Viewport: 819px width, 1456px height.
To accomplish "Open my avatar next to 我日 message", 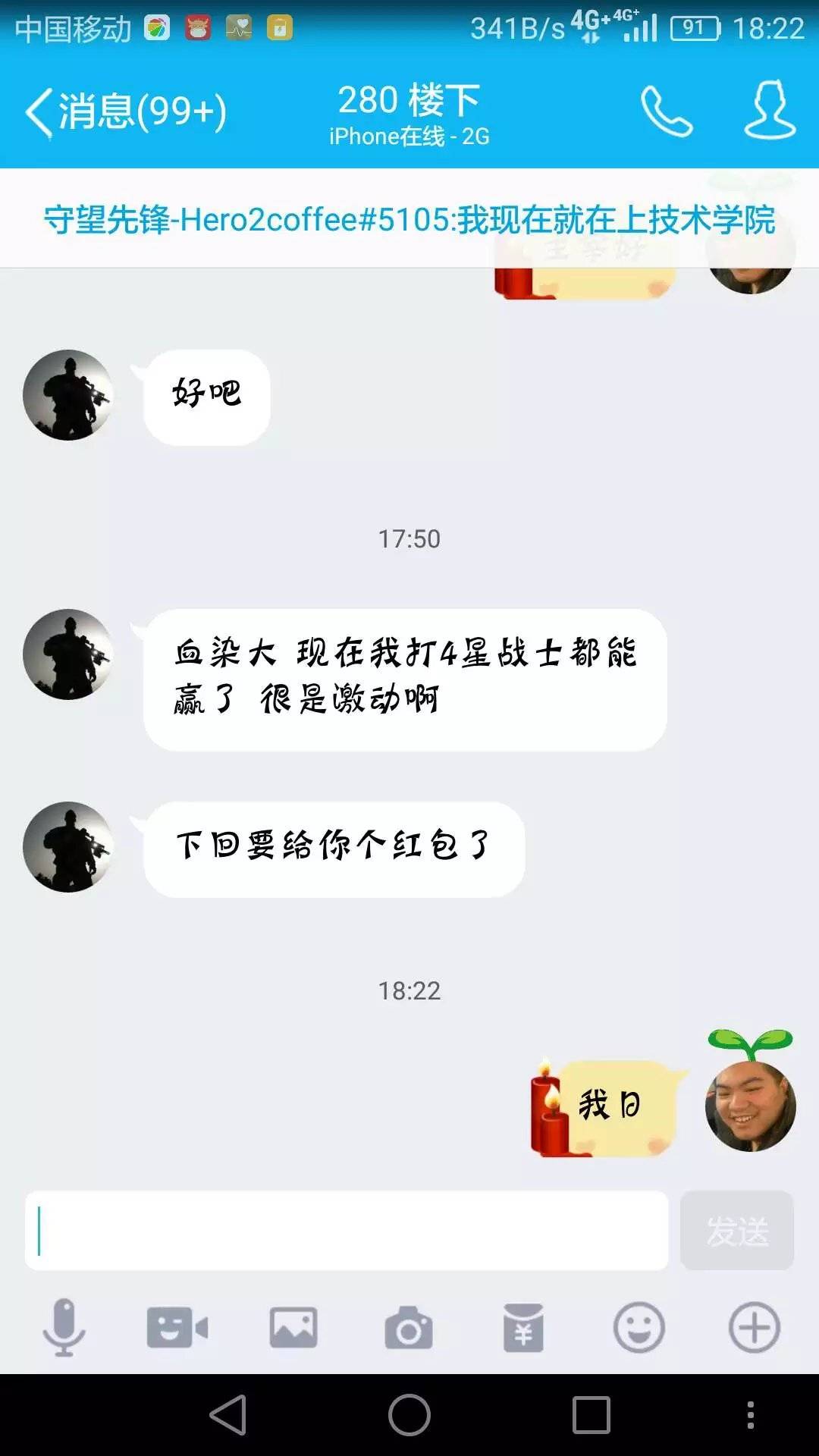I will click(x=750, y=1105).
